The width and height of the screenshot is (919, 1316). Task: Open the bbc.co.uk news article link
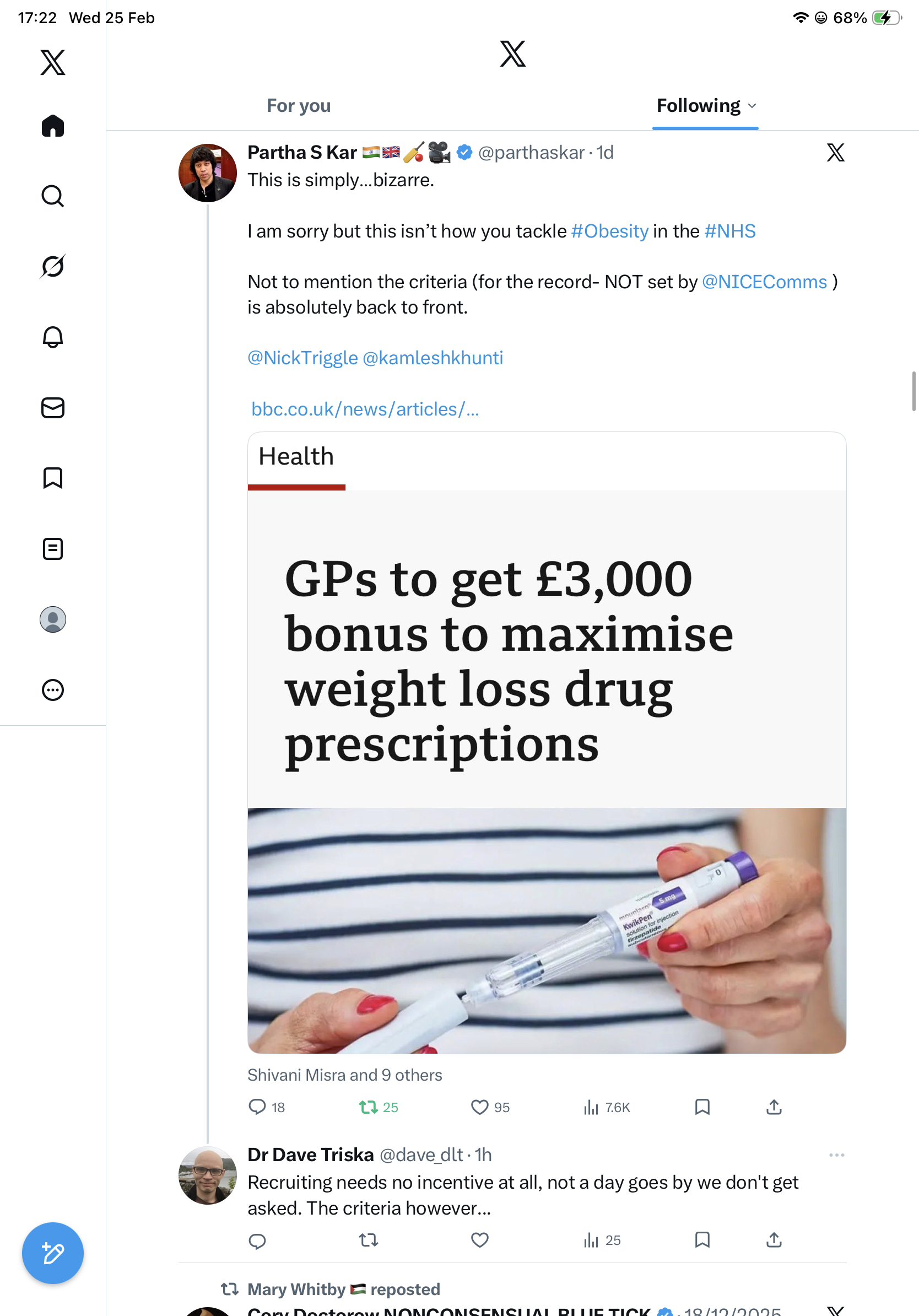[365, 409]
